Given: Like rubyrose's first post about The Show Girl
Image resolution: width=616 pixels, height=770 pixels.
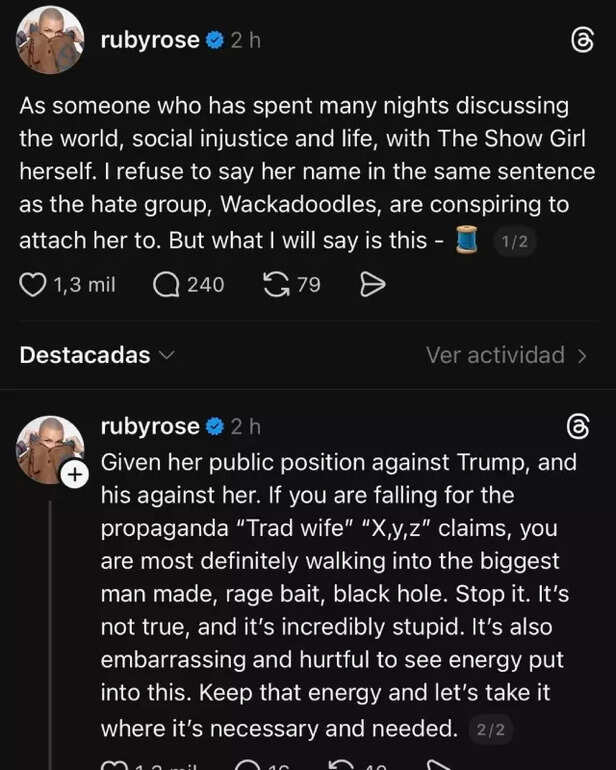Looking at the screenshot, I should (33, 285).
